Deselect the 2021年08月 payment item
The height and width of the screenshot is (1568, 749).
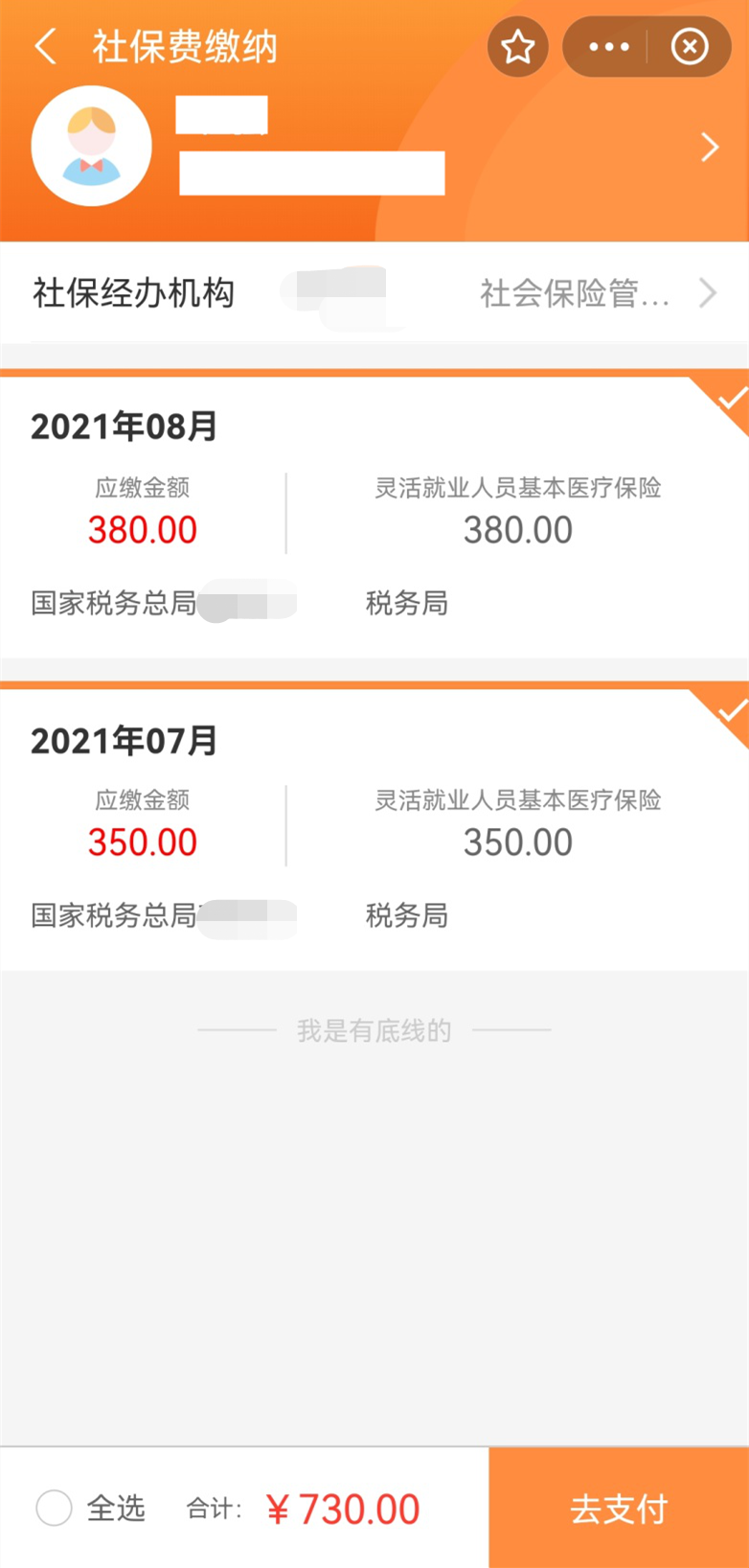point(730,399)
